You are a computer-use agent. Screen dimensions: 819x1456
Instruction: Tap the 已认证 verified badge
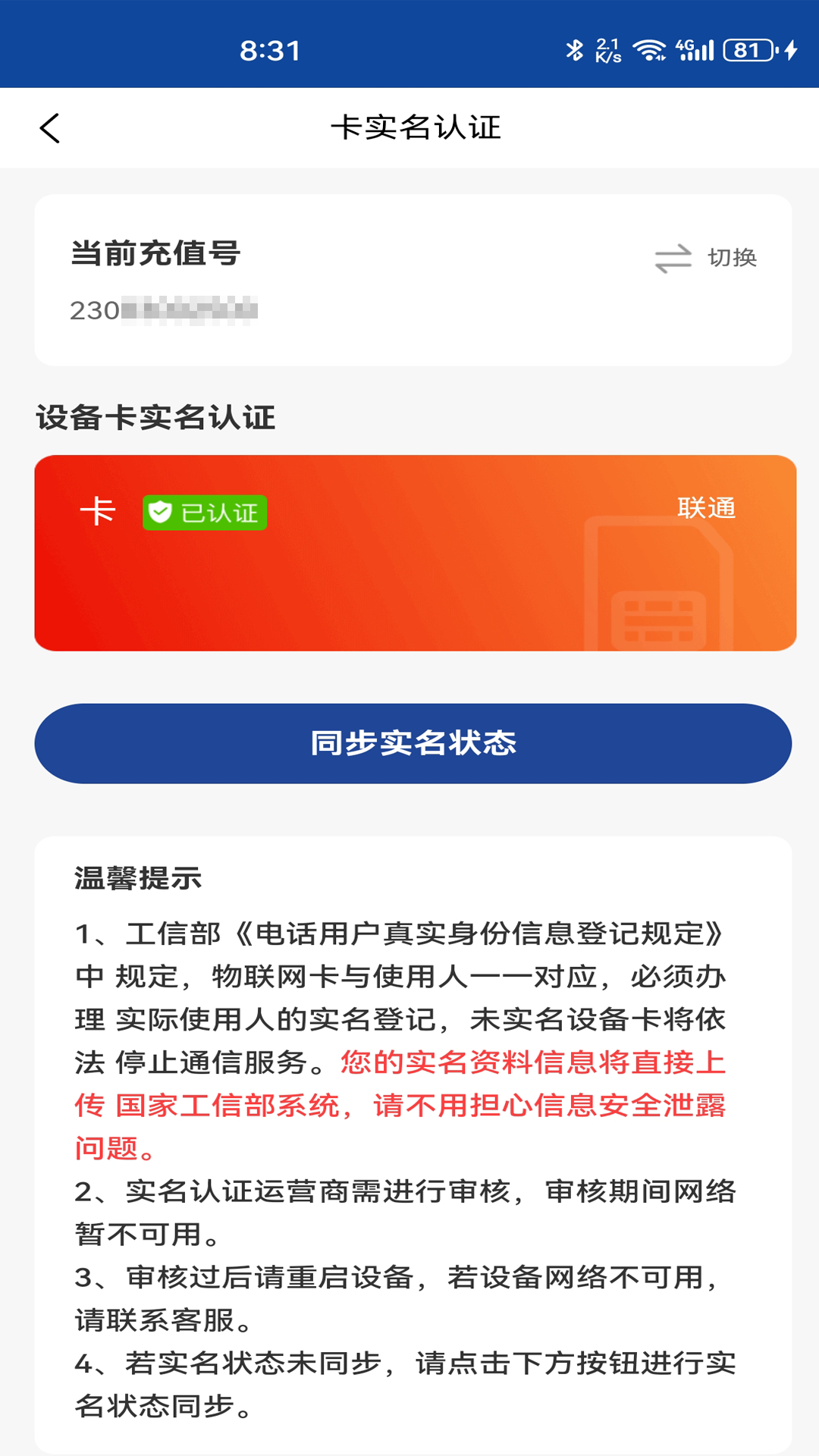click(206, 513)
